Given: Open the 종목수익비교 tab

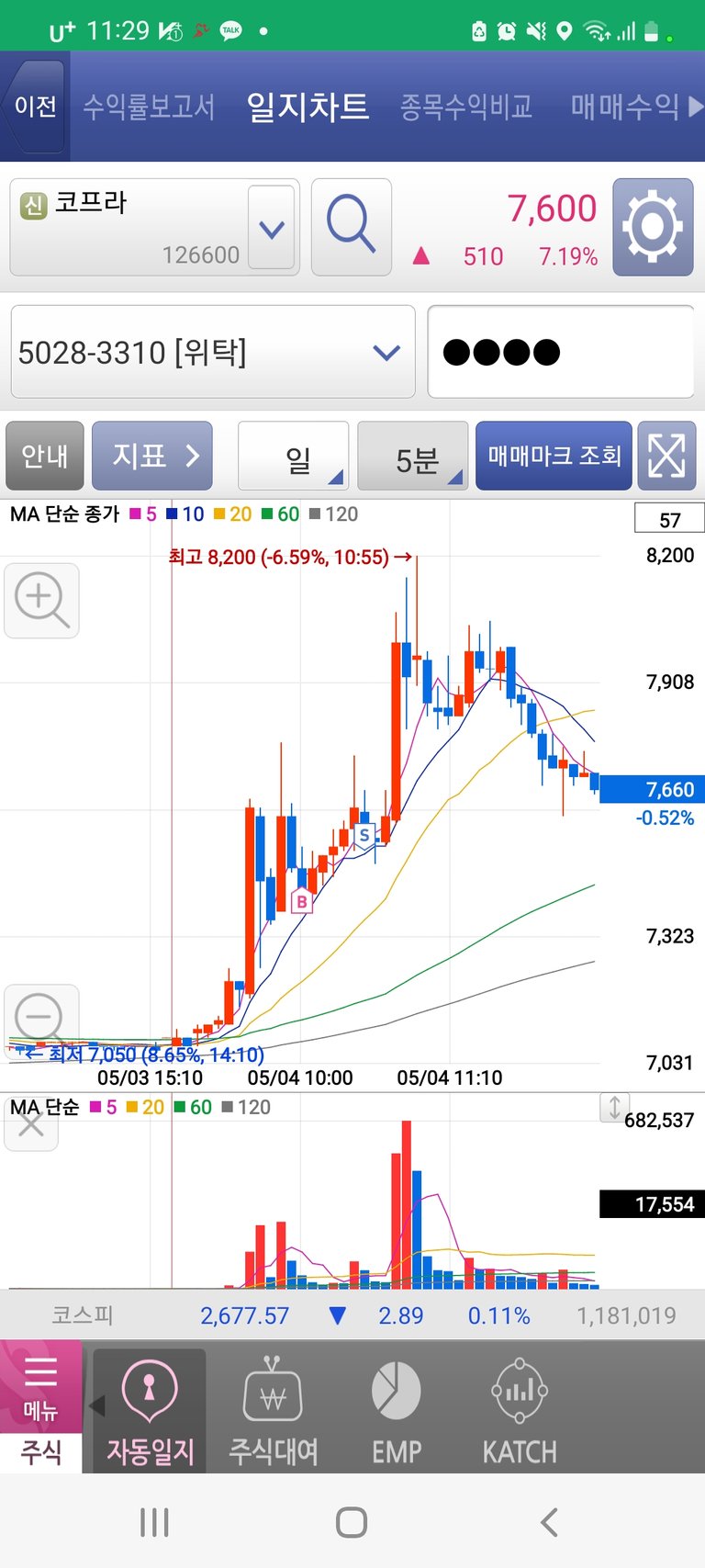Looking at the screenshot, I should coord(465,107).
